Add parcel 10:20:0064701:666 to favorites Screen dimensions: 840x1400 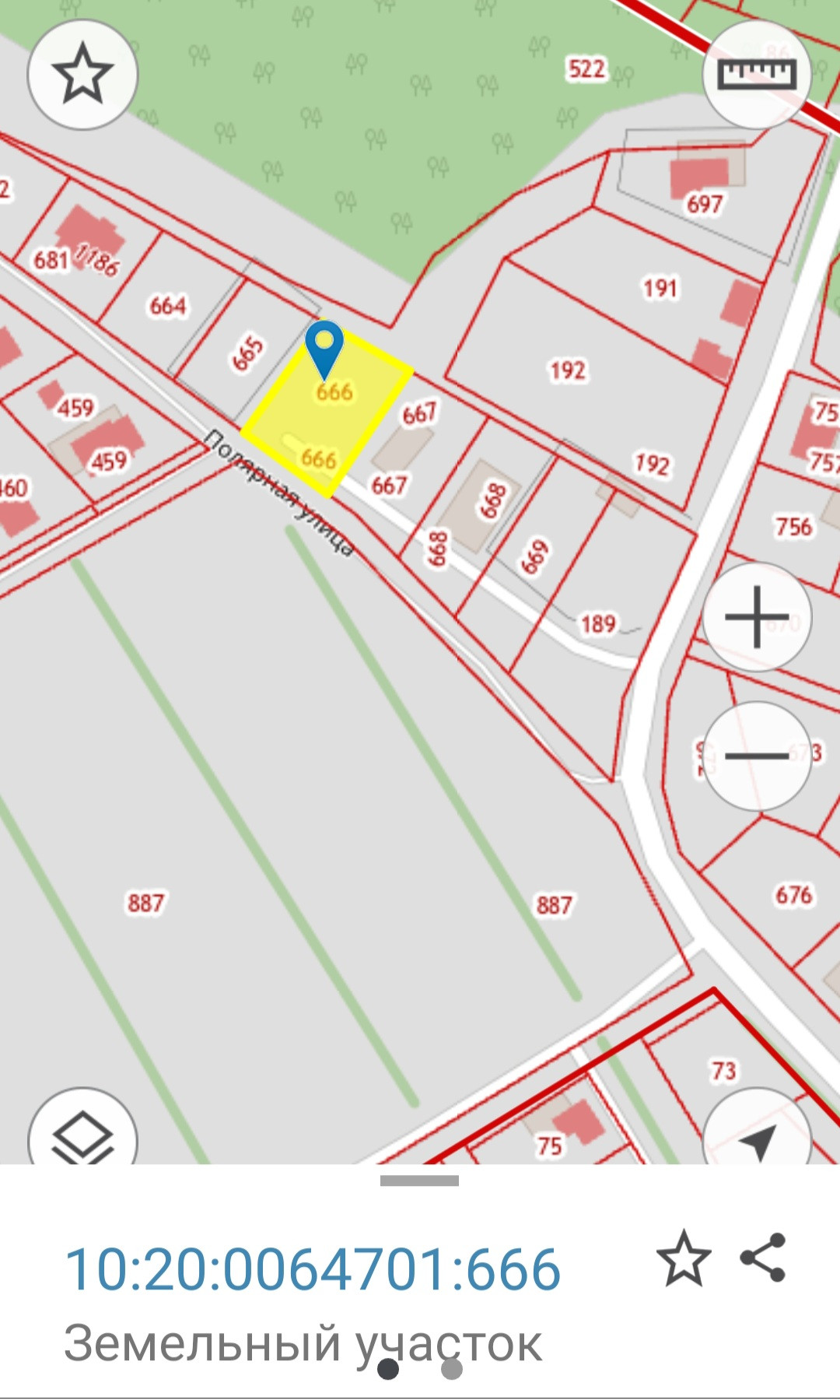click(684, 1258)
